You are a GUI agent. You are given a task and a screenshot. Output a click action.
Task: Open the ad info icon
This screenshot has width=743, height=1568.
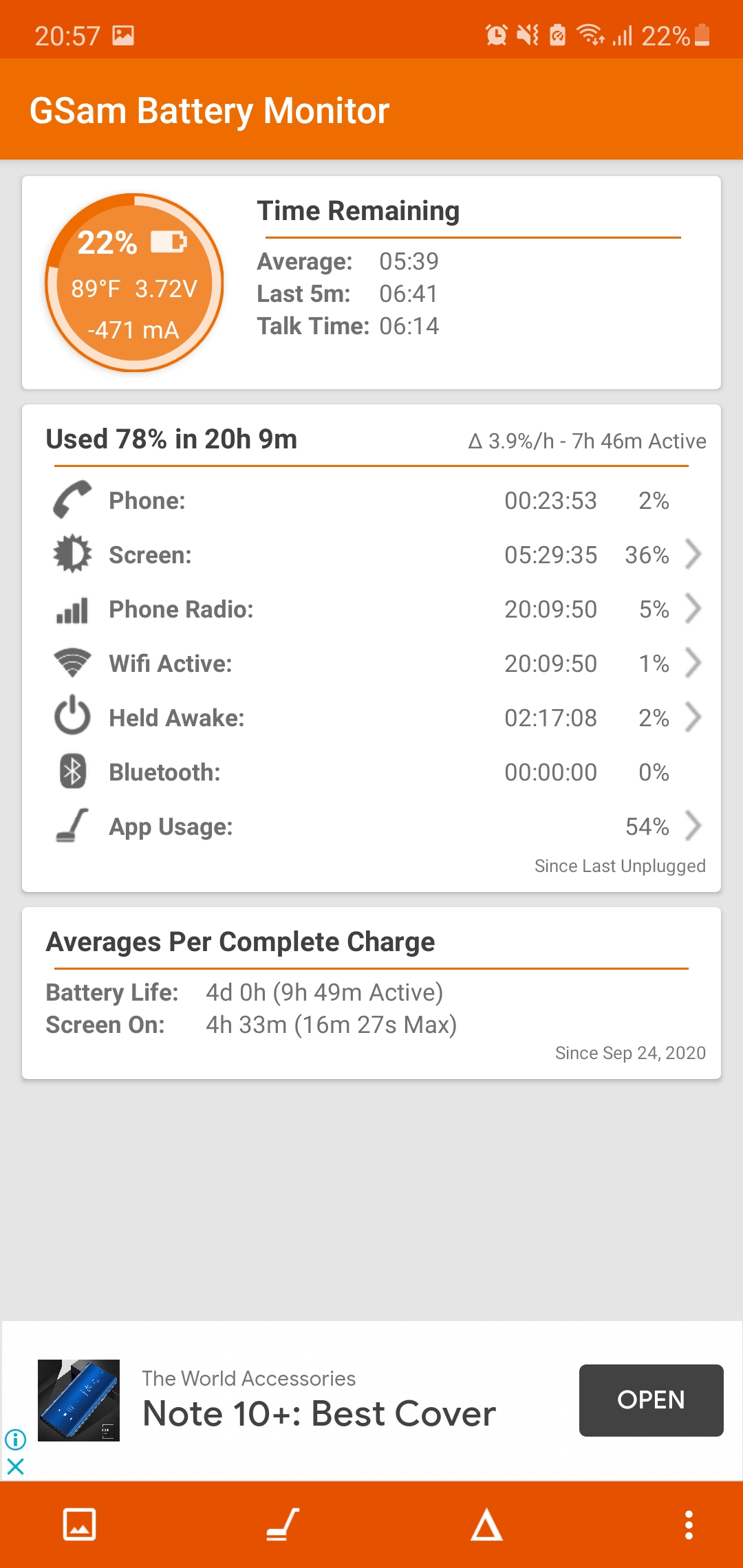coord(15,1439)
